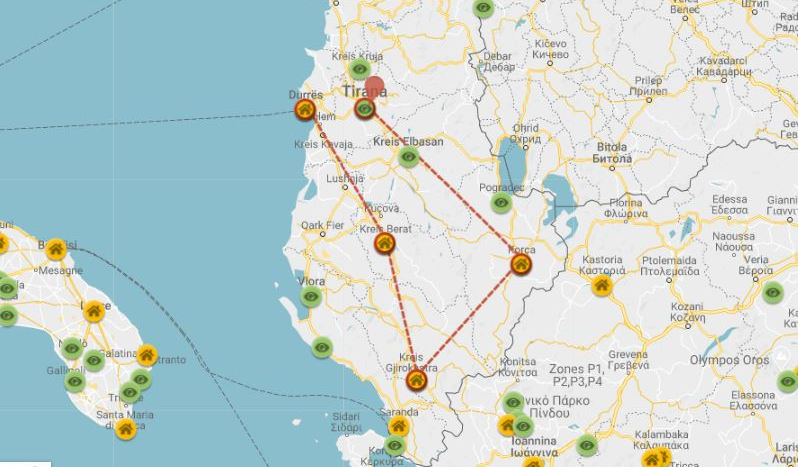
Task: Tap the eye marker at Vlora
Action: (x=311, y=297)
